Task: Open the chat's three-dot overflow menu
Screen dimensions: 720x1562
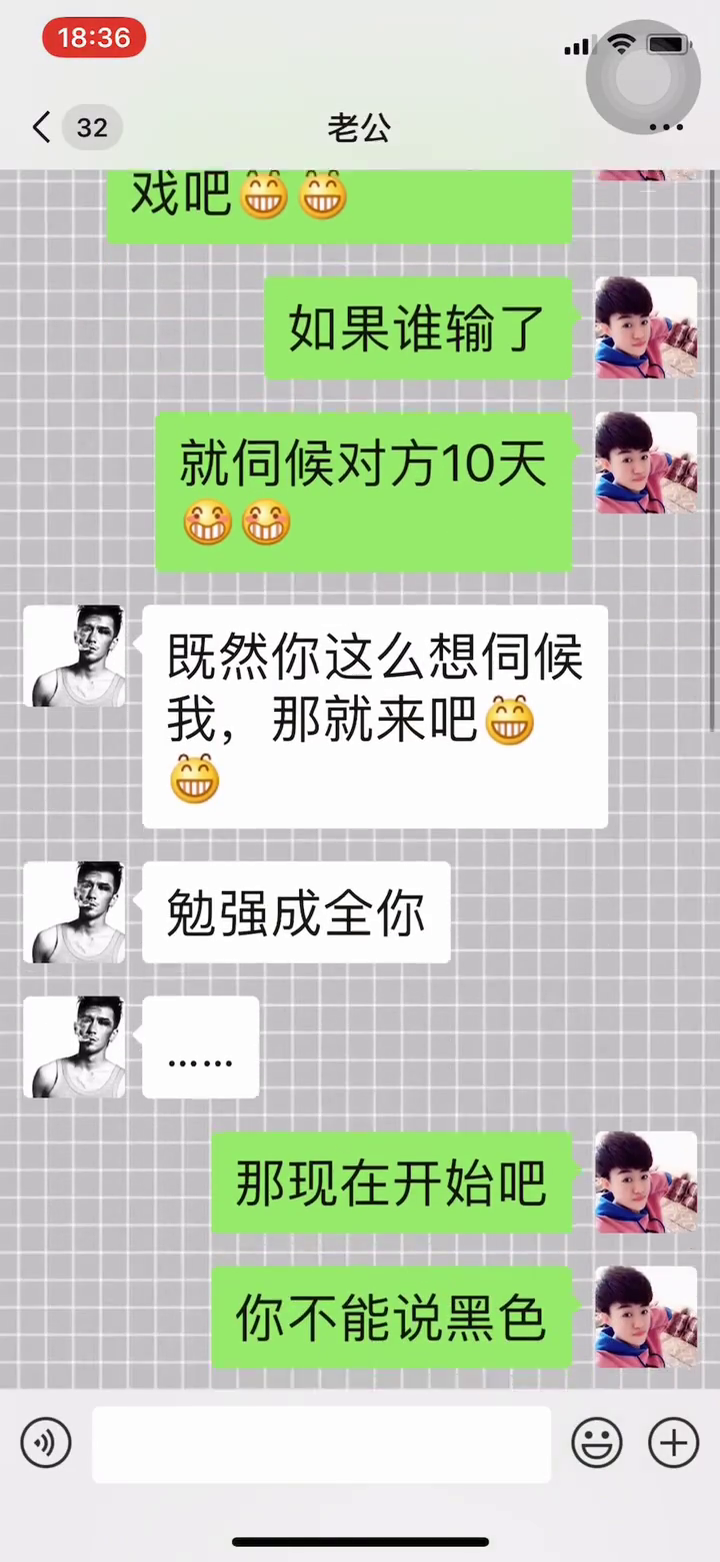Action: point(666,128)
